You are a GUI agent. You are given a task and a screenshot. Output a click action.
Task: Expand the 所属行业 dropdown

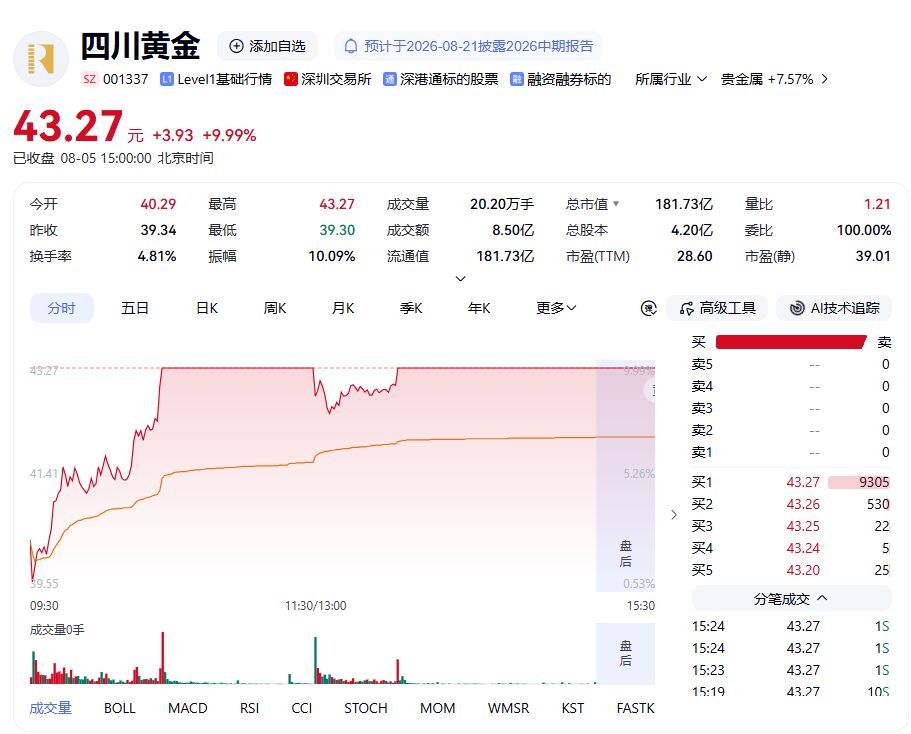point(671,79)
